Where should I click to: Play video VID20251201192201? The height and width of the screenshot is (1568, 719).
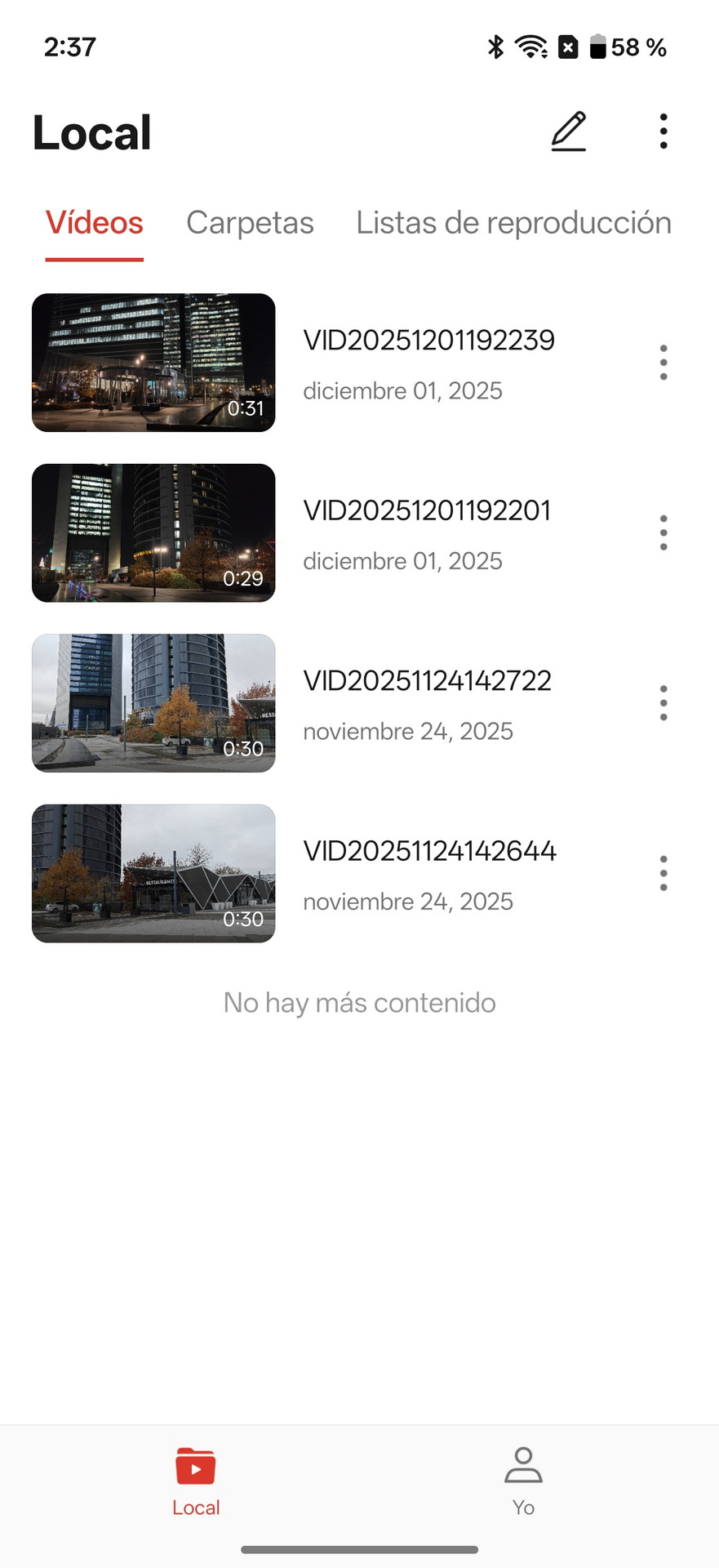pyautogui.click(x=153, y=532)
